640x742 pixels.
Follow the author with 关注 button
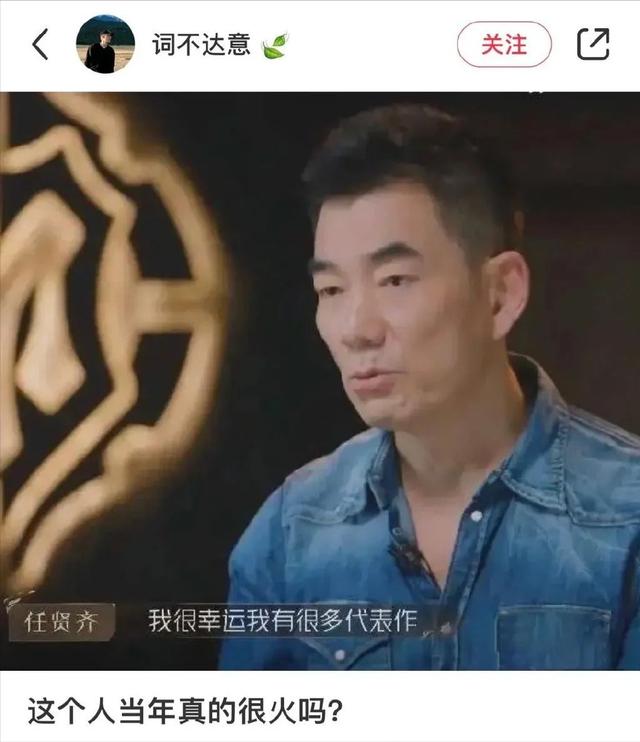[x=504, y=44]
